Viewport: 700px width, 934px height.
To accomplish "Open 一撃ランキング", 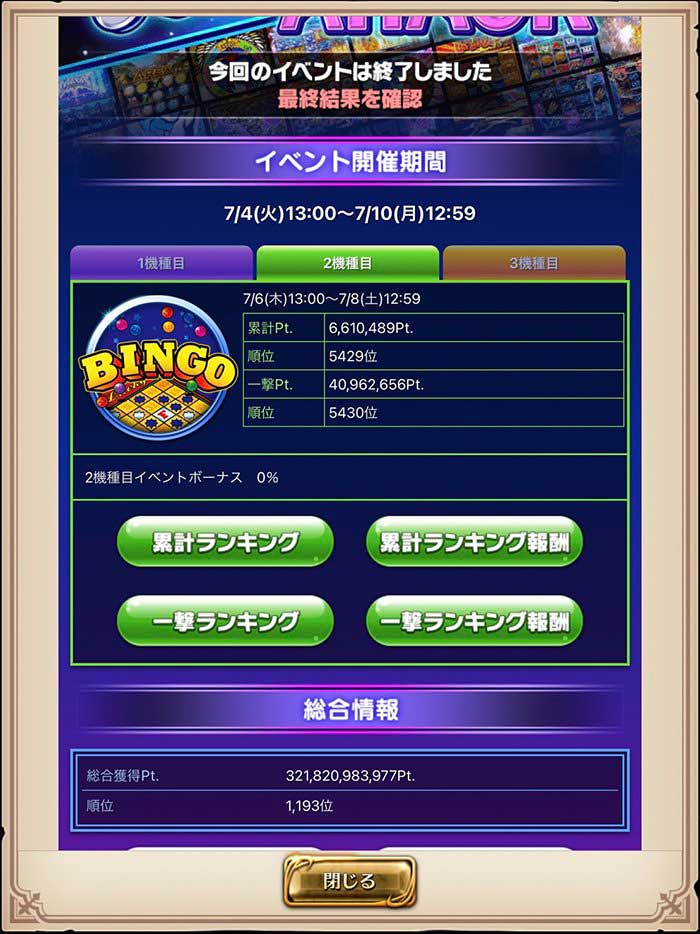I will coord(225,621).
